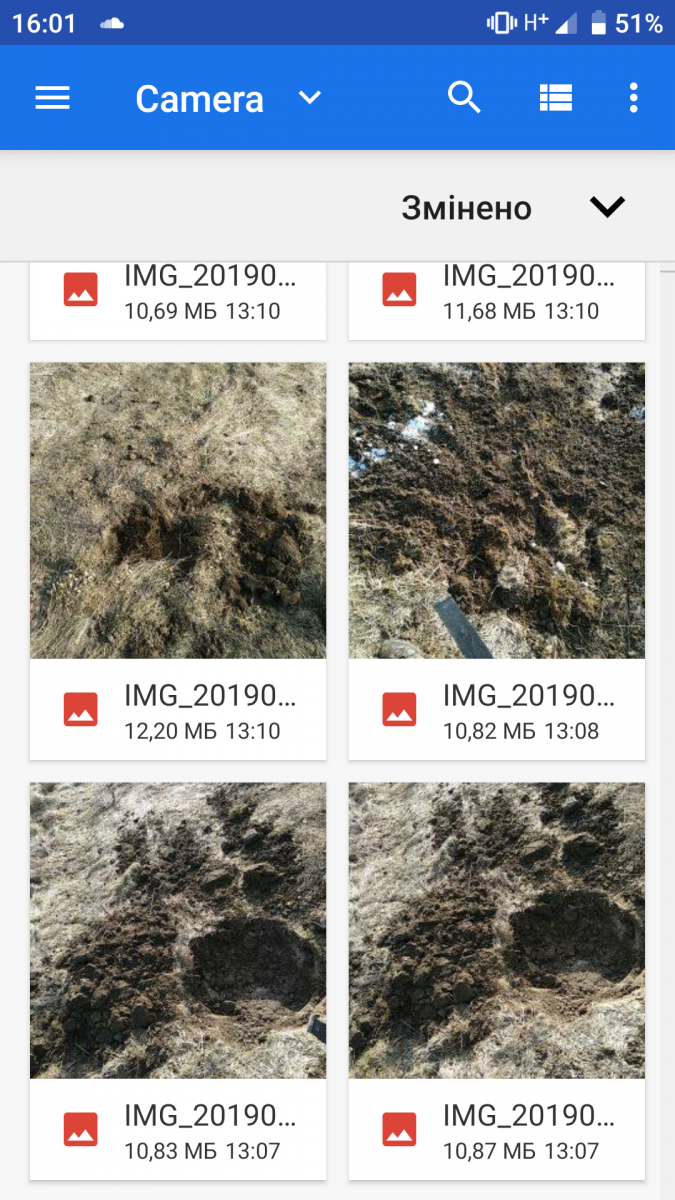Screen dimensions: 675x1200
Task: Open the overflow menu
Action: click(633, 98)
